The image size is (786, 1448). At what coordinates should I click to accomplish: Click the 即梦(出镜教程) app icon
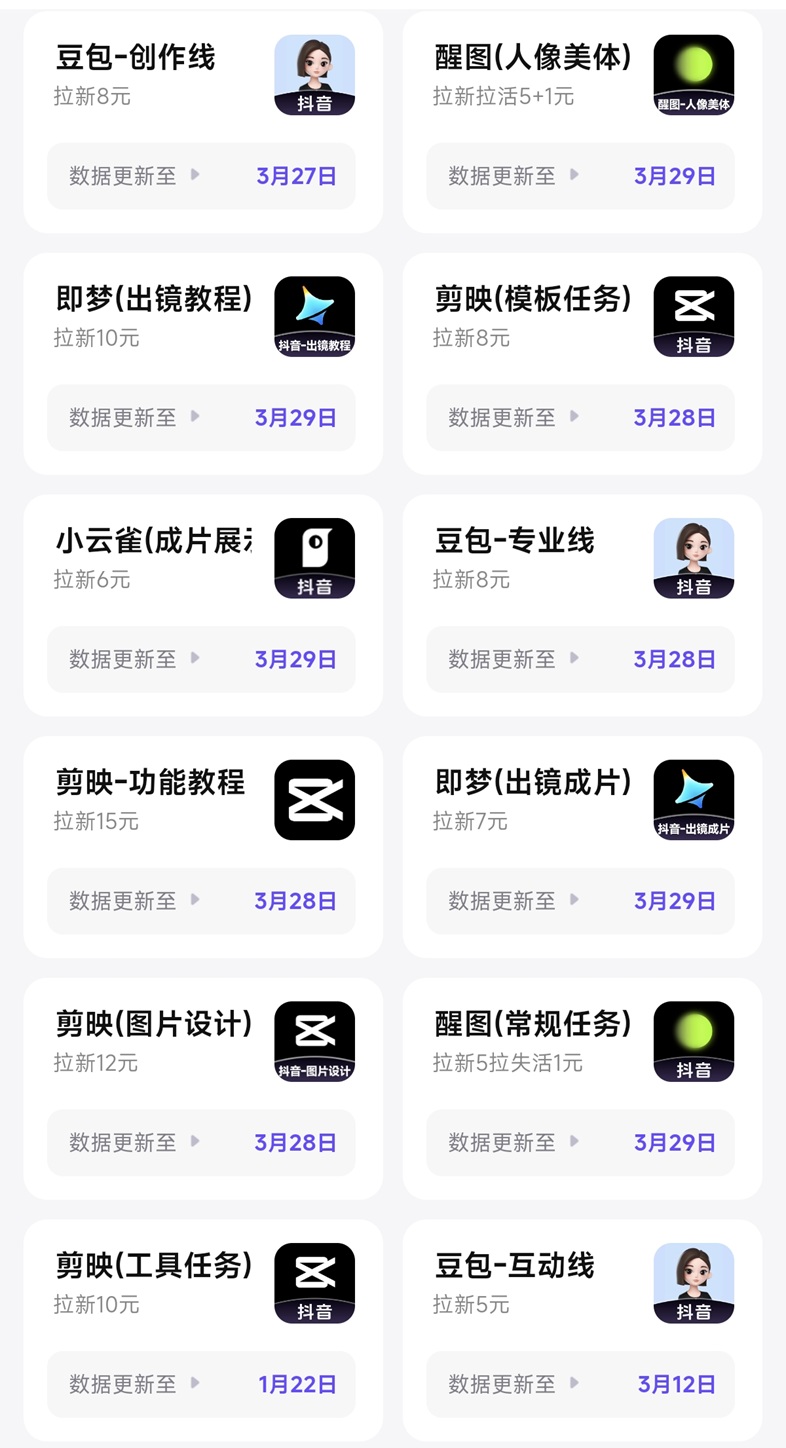pos(315,316)
